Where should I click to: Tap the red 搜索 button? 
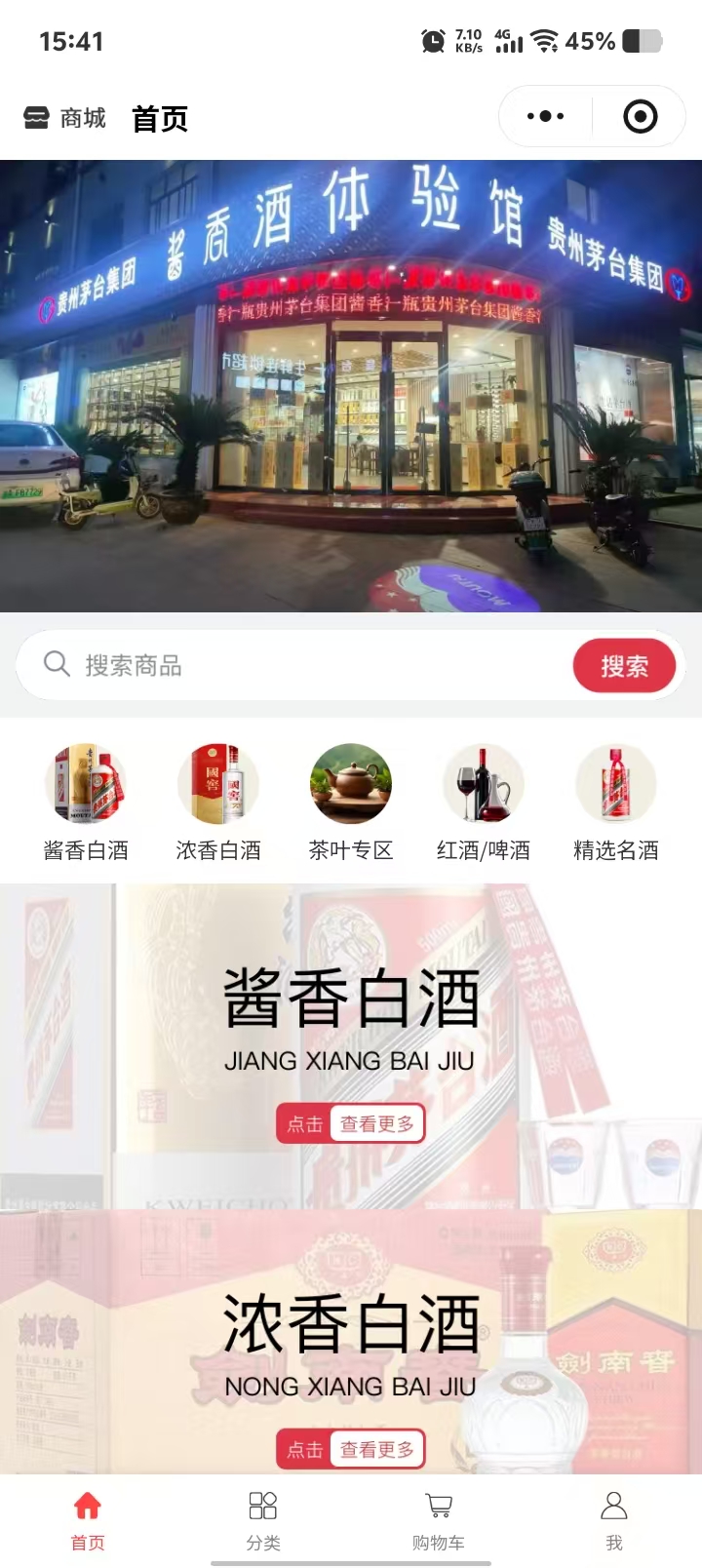(624, 666)
